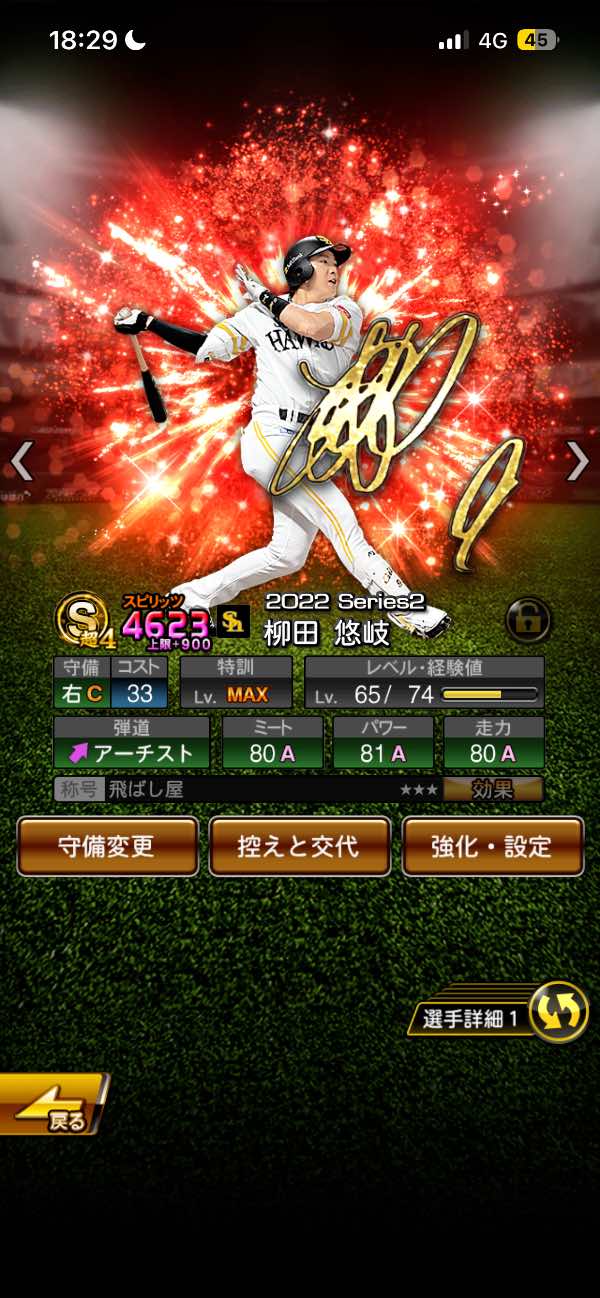Go to the previous player card
This screenshot has width=600, height=1298.
[x=22, y=461]
